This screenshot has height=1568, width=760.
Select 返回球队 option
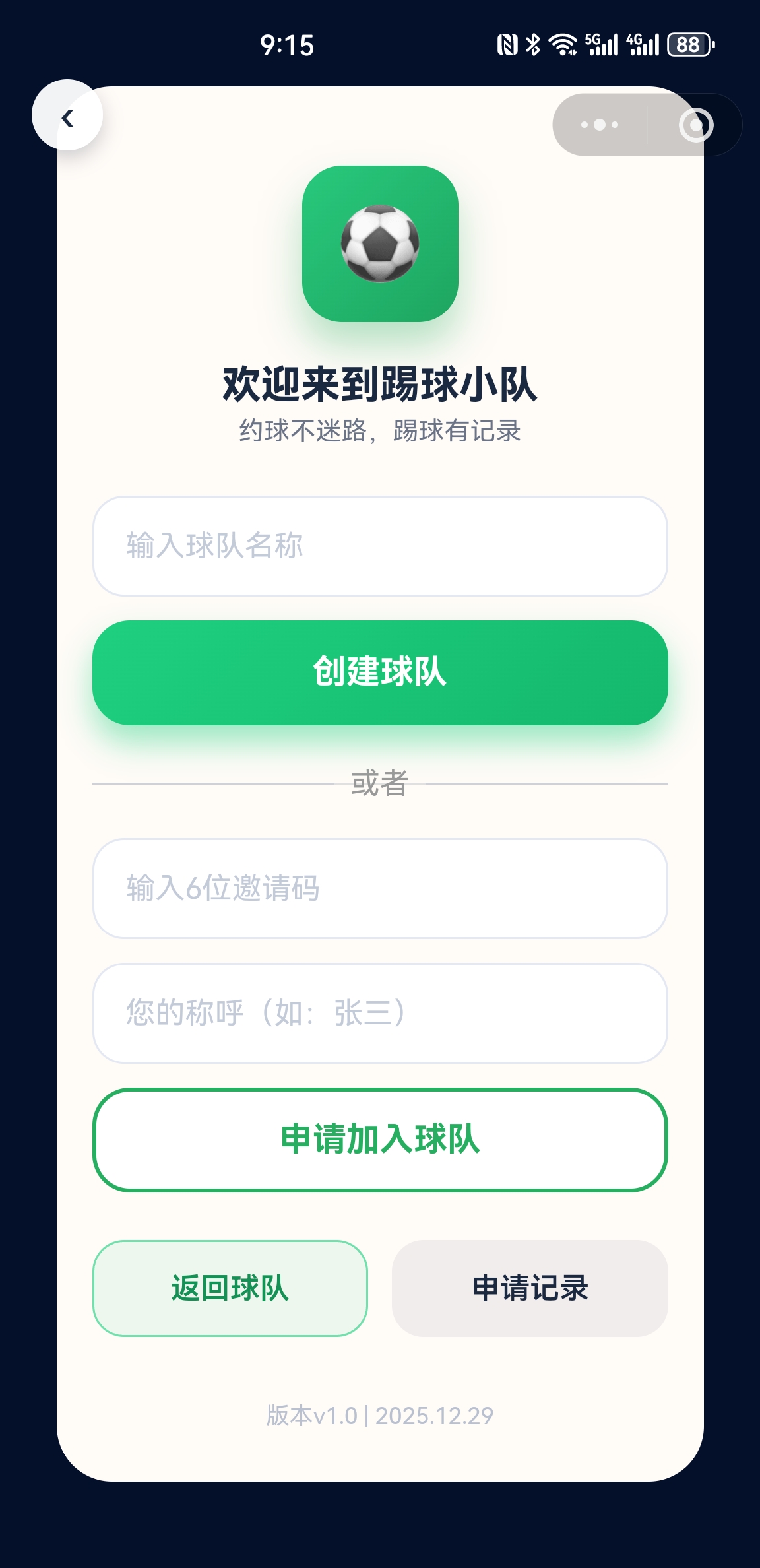(229, 1288)
